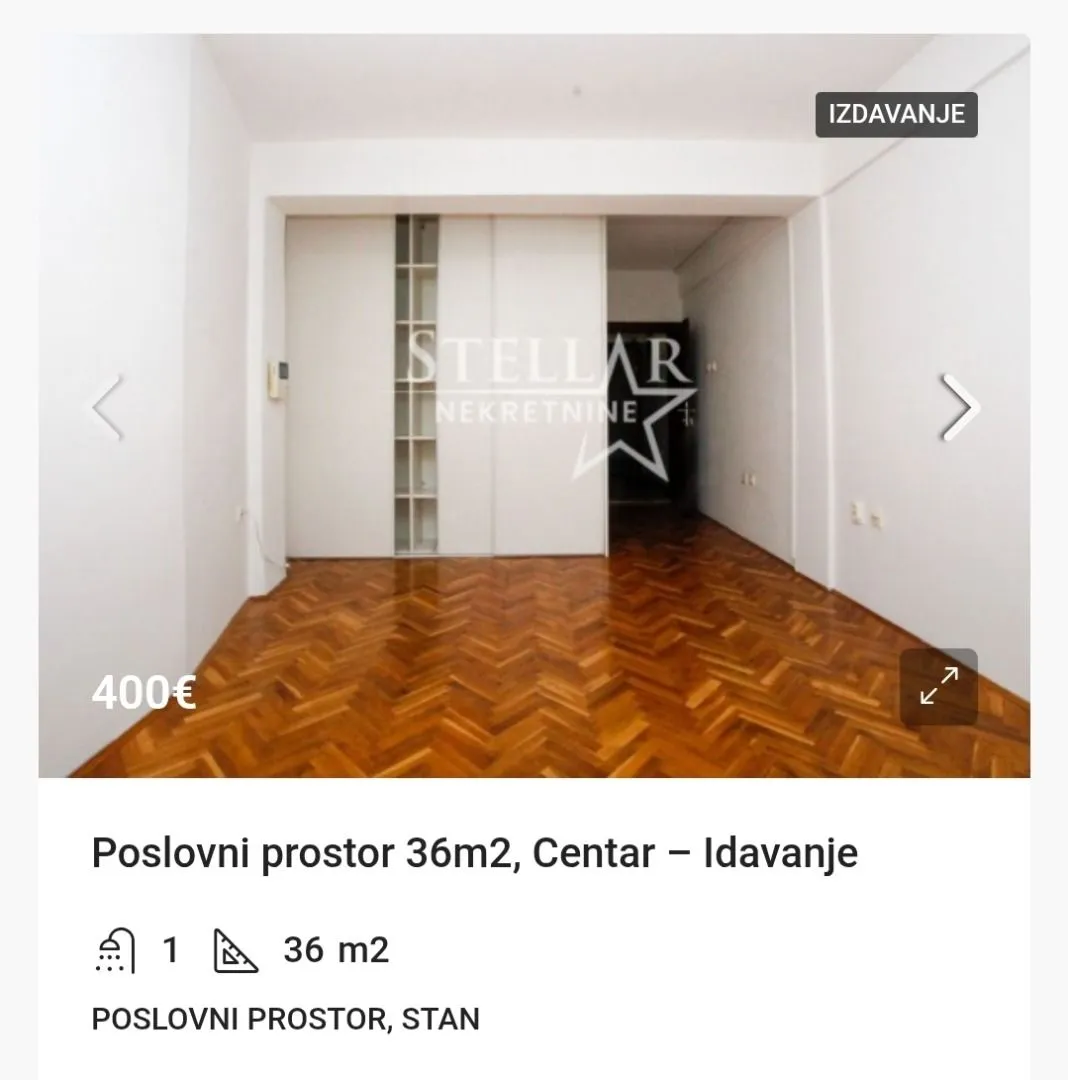Select the POSLOVNI PROSTOR, STAN category text
This screenshot has width=1068, height=1080.
(285, 1019)
